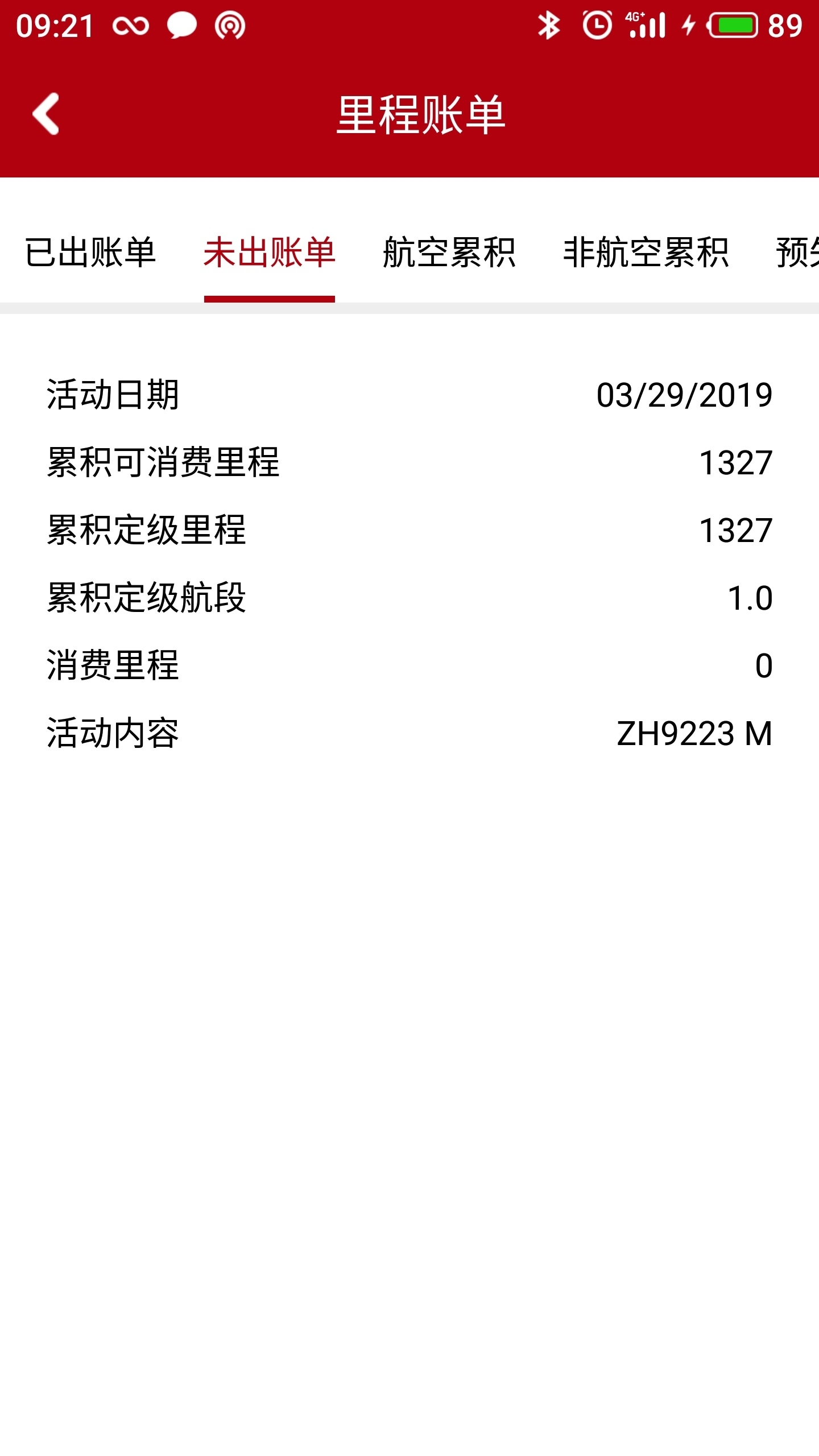Go back using the header arrow
The height and width of the screenshot is (1456, 819).
coord(47,114)
